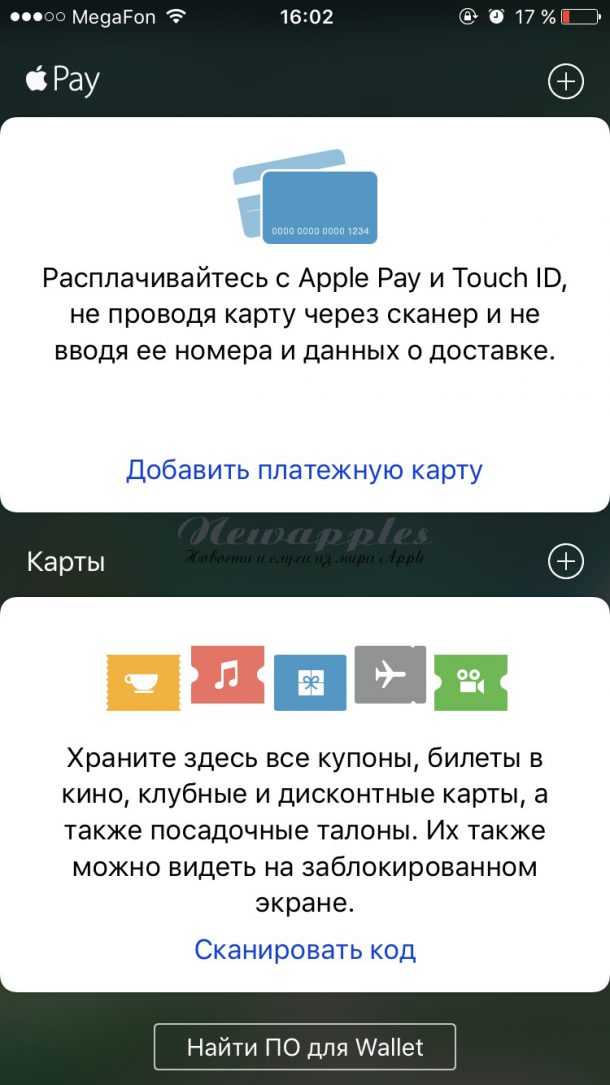Open Найти ПО для Wallet button

click(x=305, y=1047)
